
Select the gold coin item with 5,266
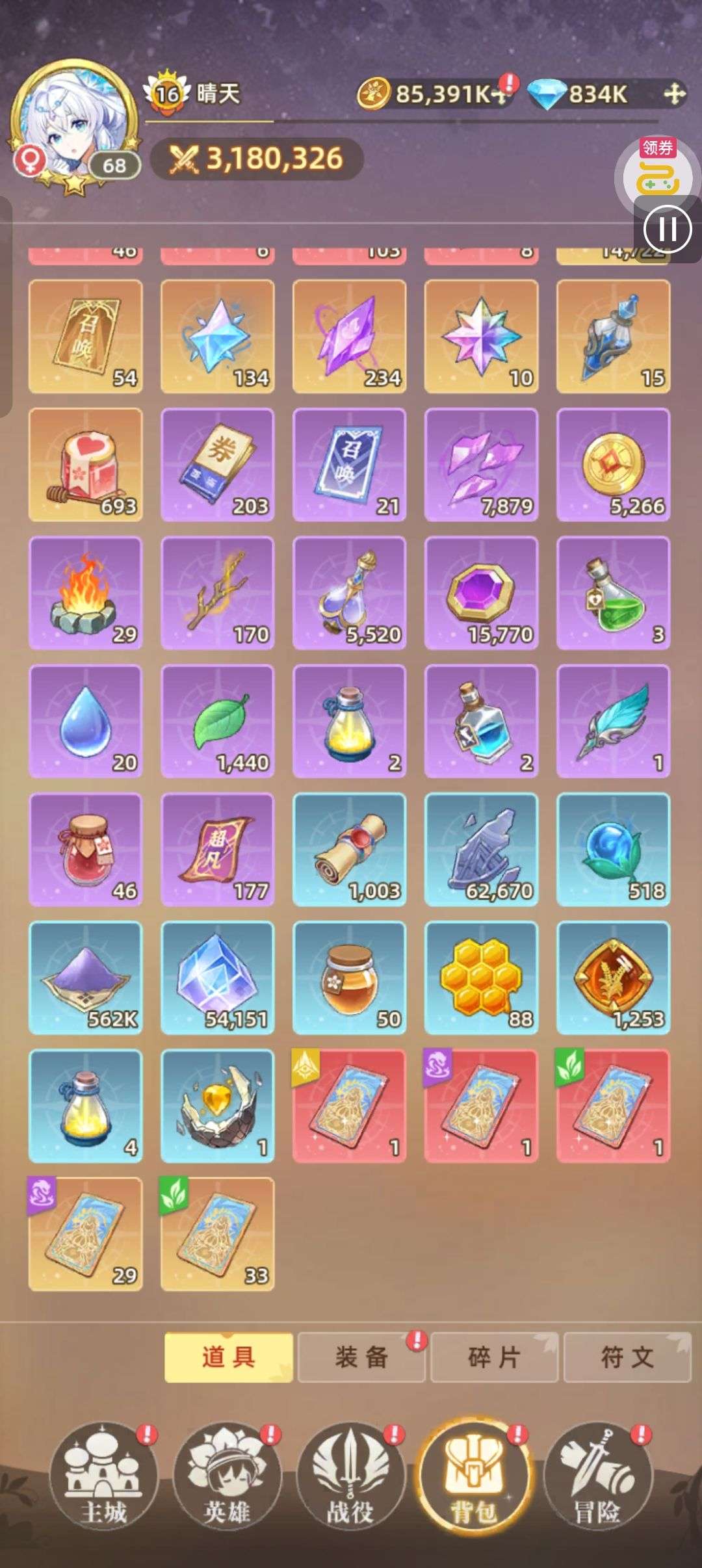click(x=613, y=464)
